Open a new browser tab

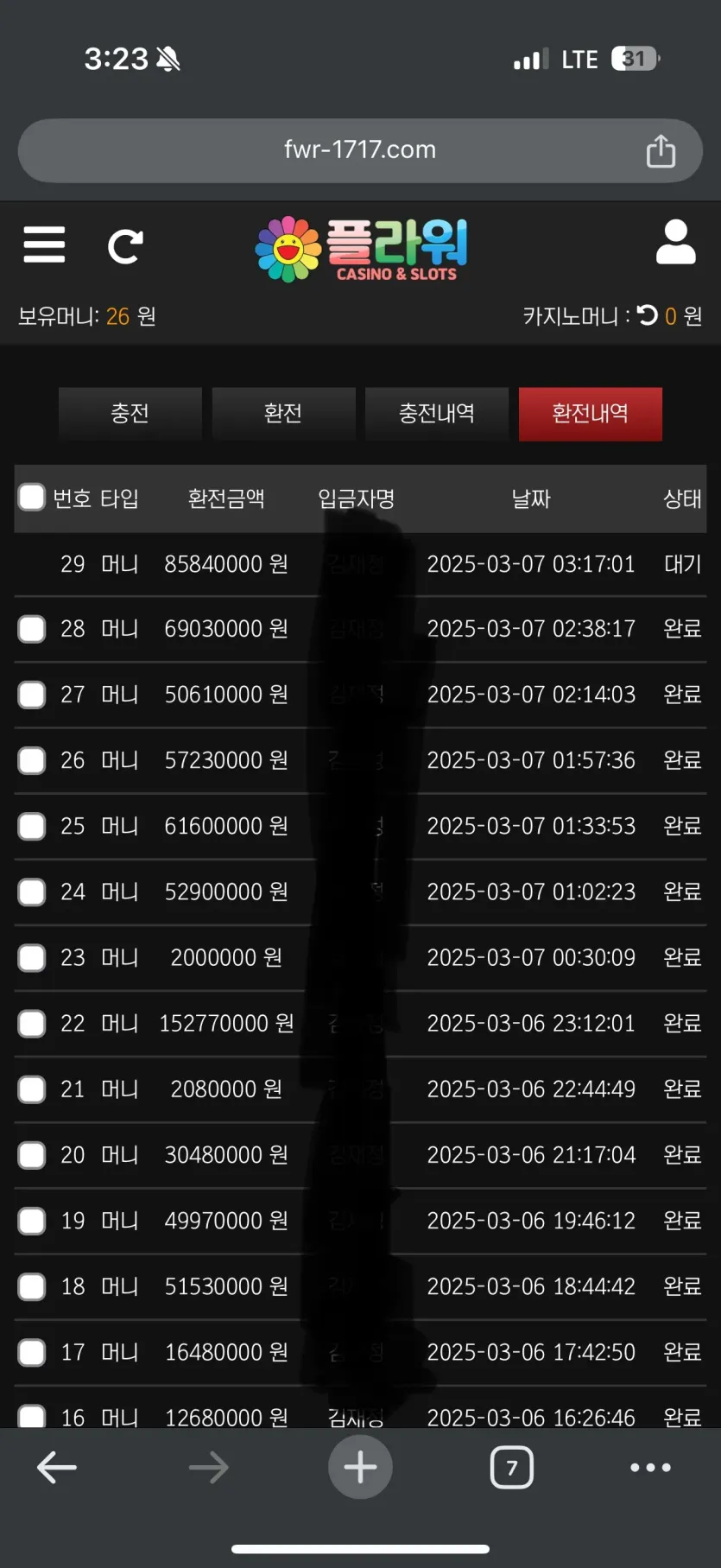tap(360, 1467)
